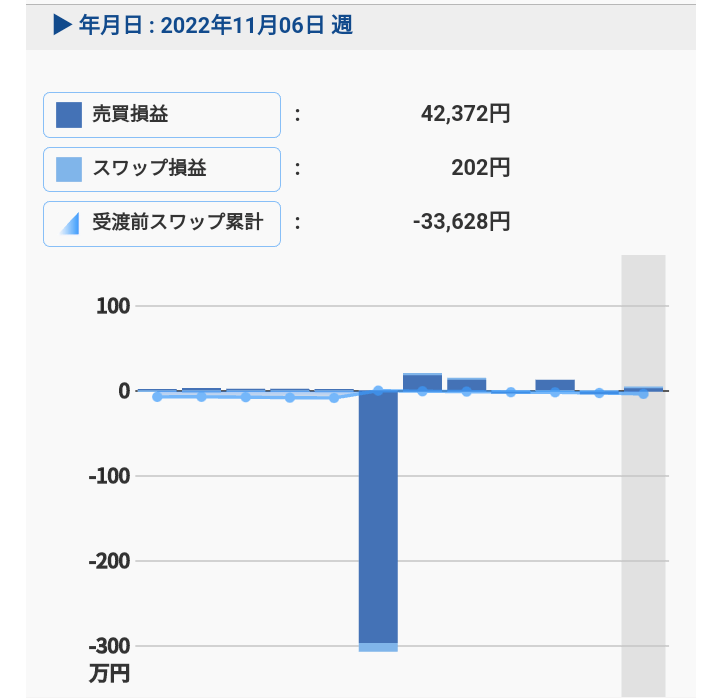Select the highlighted latest week column

click(643, 475)
